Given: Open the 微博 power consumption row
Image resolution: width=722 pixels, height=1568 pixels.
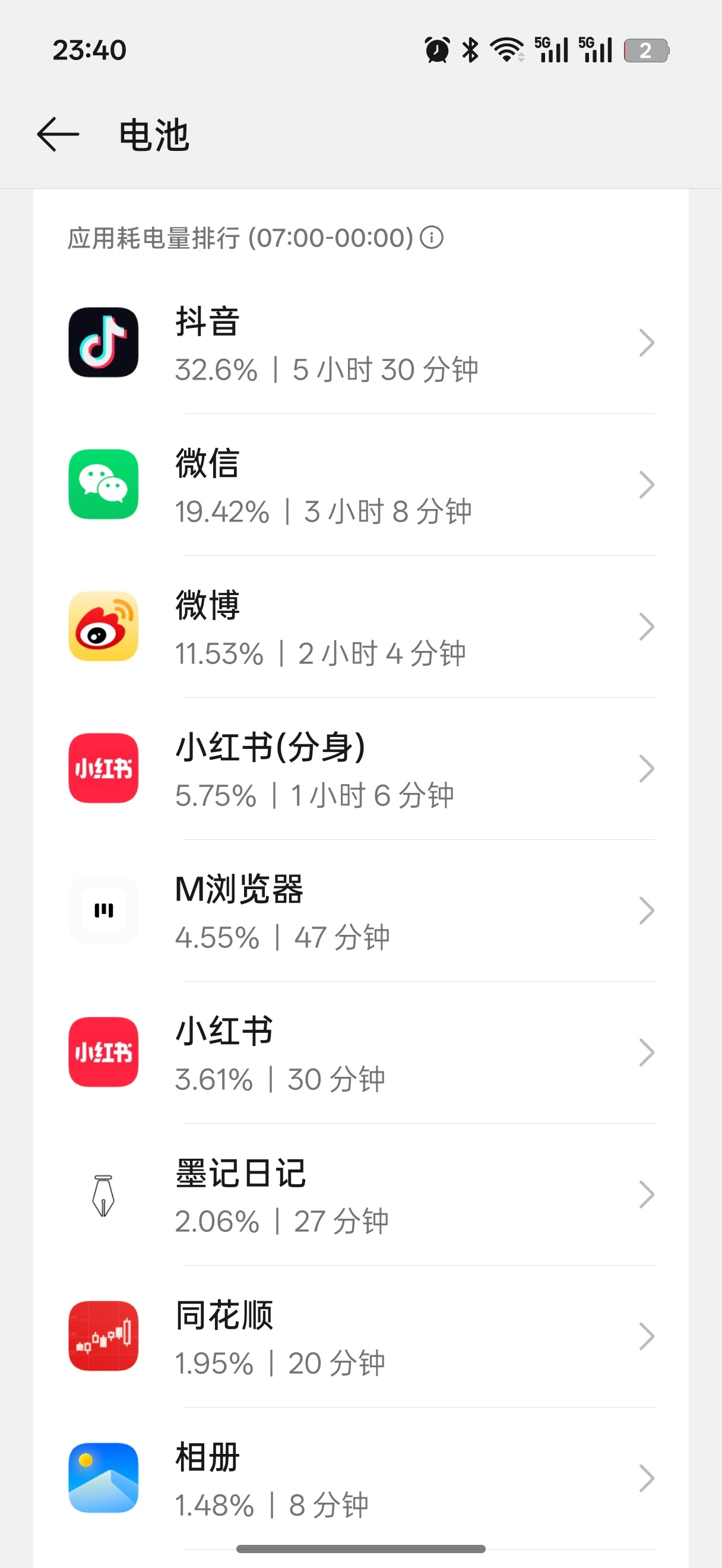Looking at the screenshot, I should (360, 627).
